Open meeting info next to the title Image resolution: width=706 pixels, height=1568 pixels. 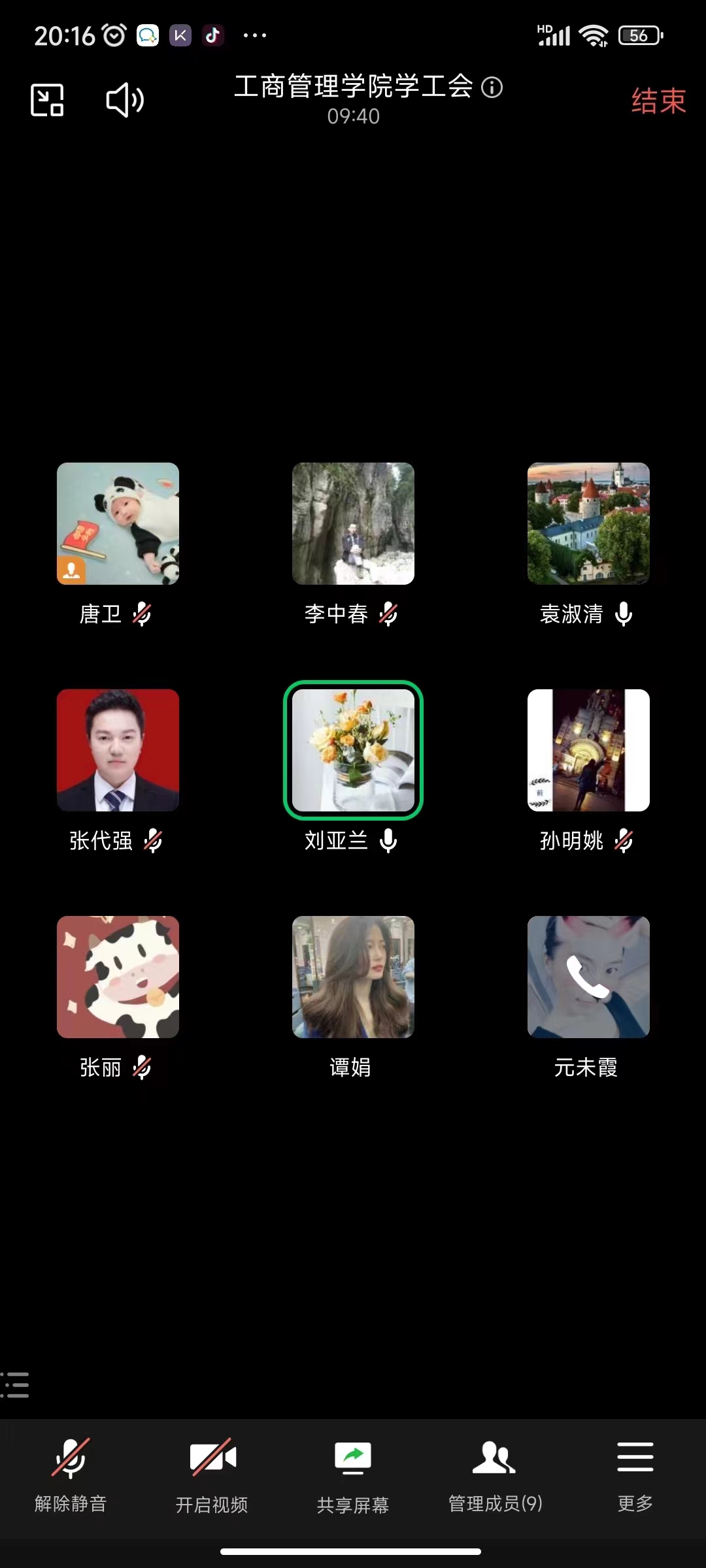pyautogui.click(x=492, y=87)
